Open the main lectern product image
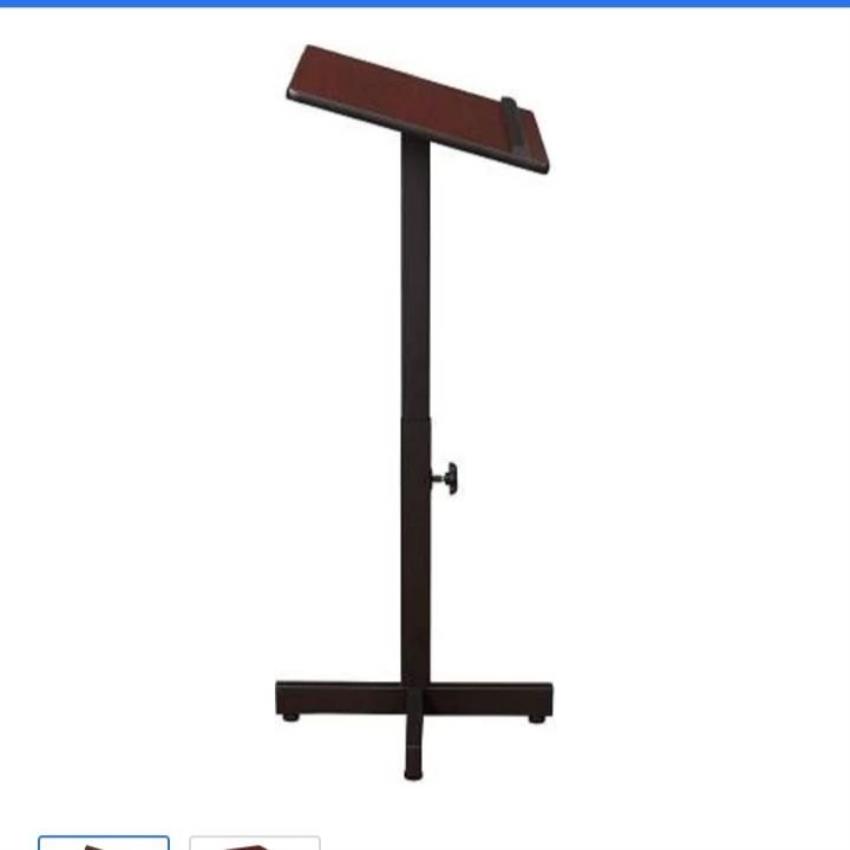This screenshot has width=850, height=850. click(x=416, y=410)
